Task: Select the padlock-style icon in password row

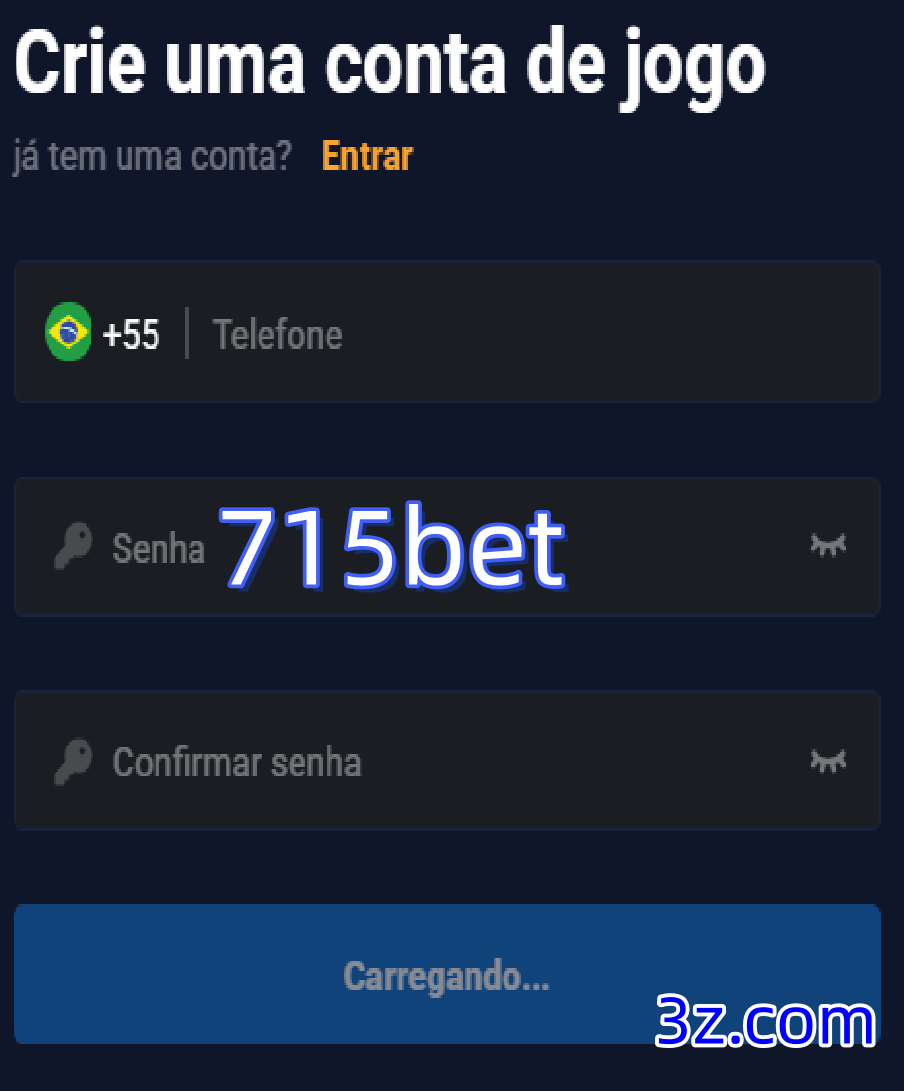Action: (x=71, y=547)
